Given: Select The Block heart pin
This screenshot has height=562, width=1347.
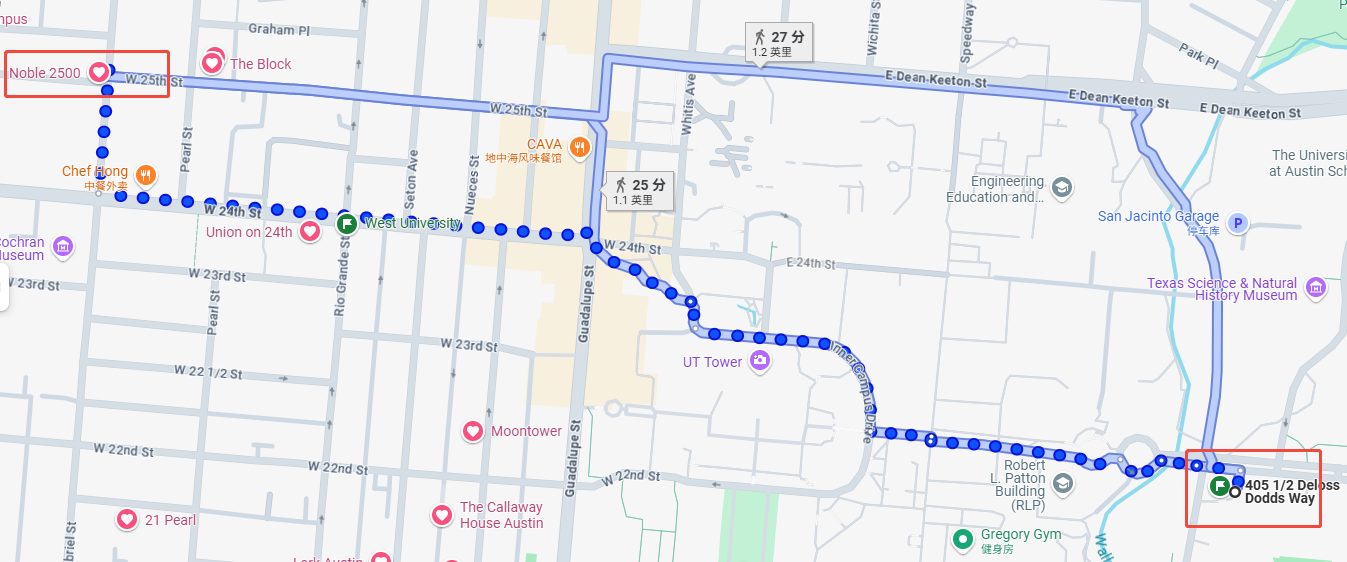Looking at the screenshot, I should click(212, 63).
